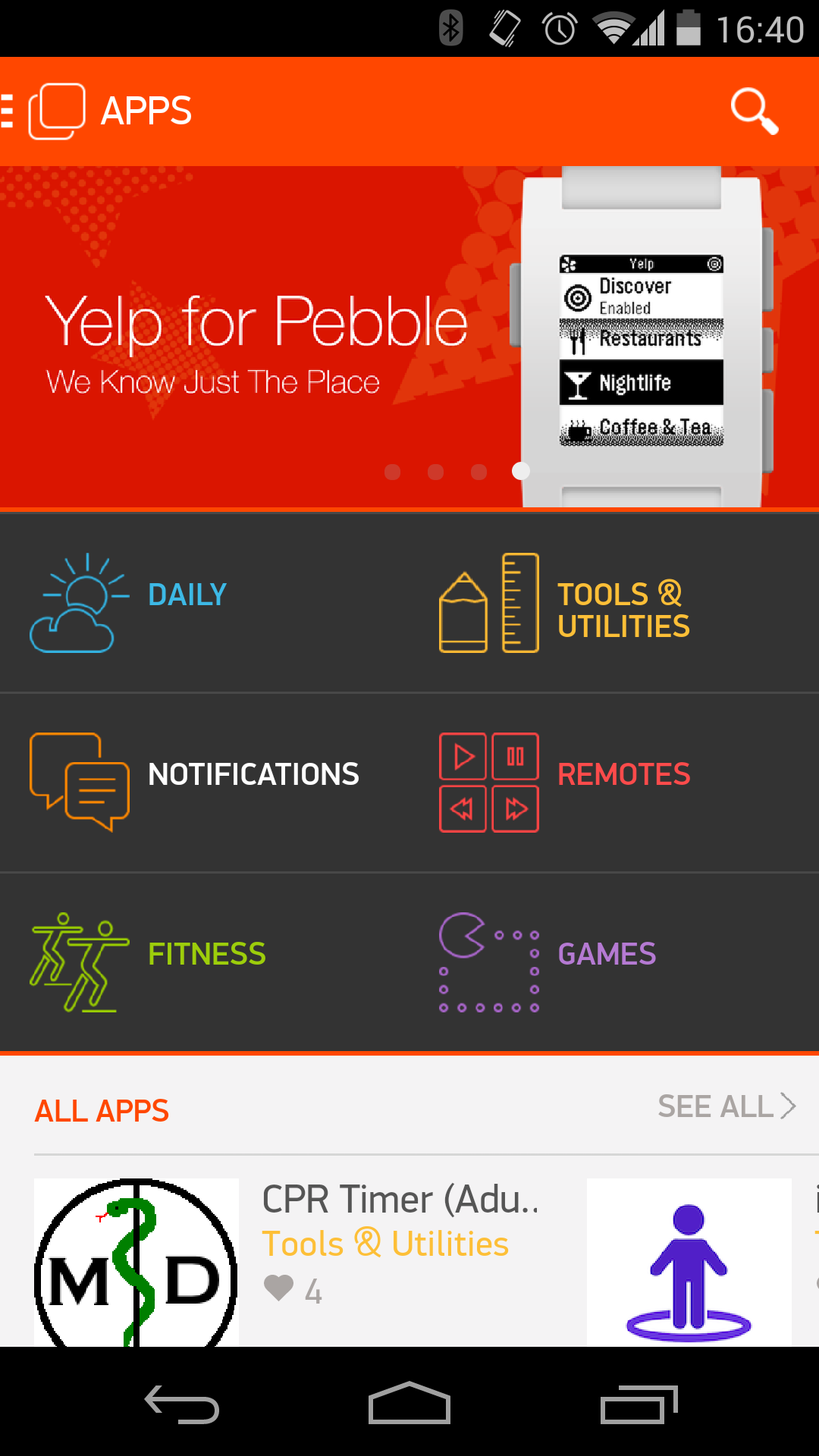Open the CPR Timer app listing
Viewport: 819px width, 1456px height.
[x=288, y=1259]
